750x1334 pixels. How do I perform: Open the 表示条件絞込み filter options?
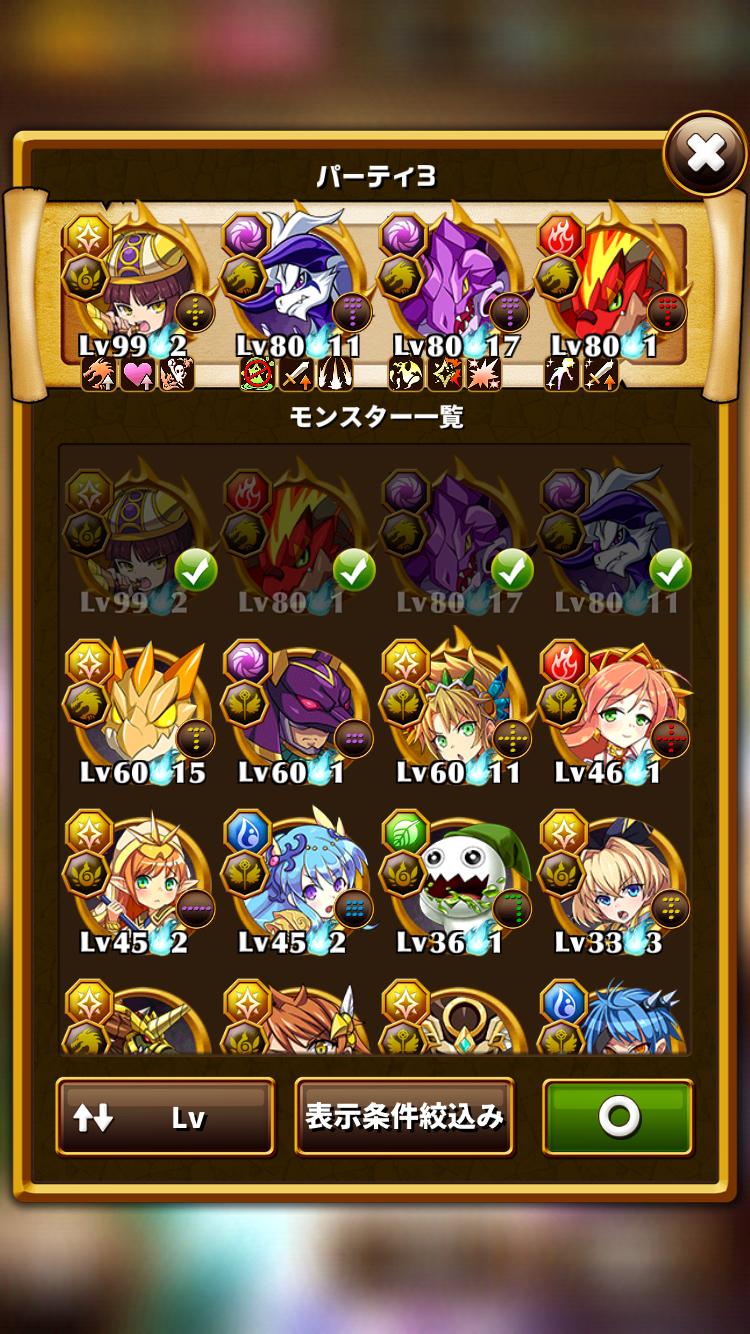click(404, 1120)
